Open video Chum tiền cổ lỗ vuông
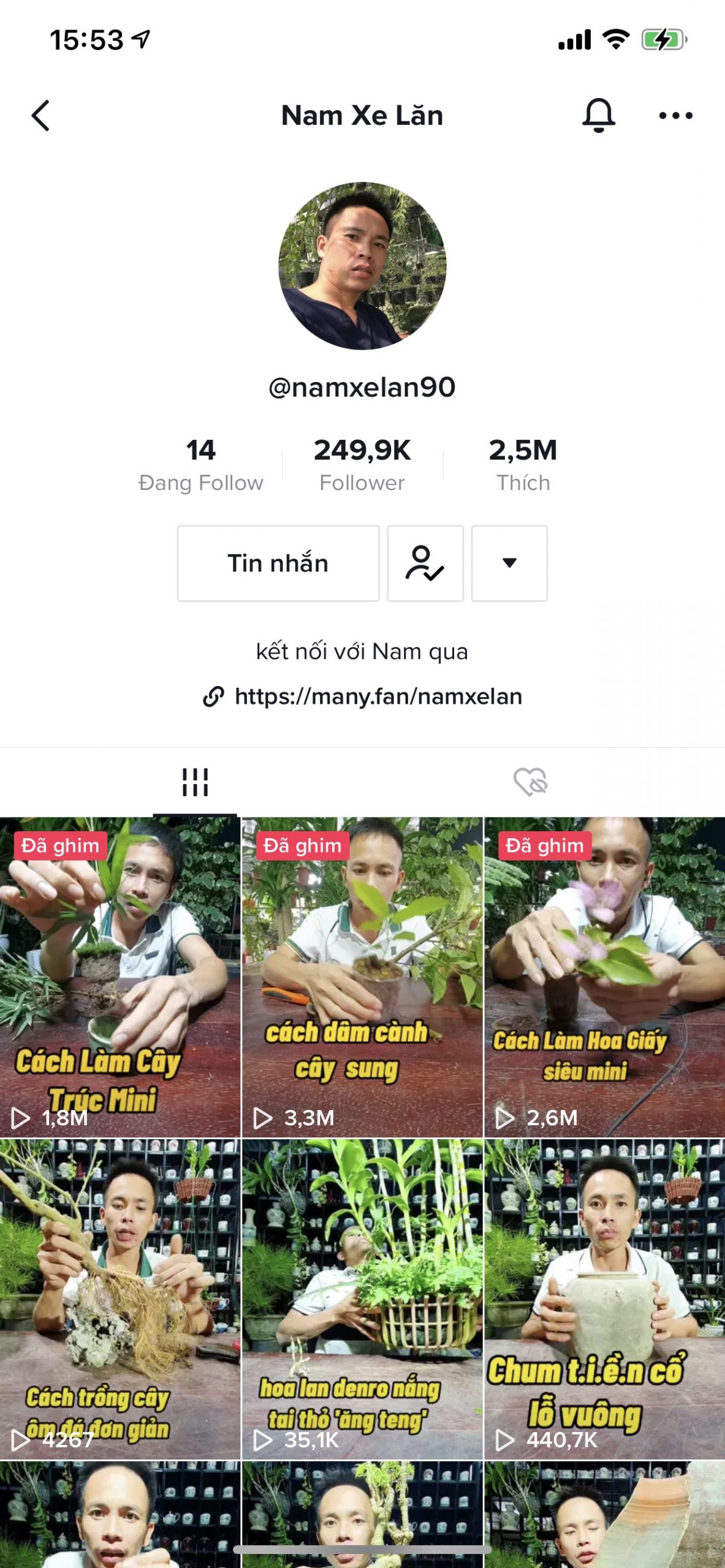The height and width of the screenshot is (1568, 725). pyautogui.click(x=604, y=1298)
